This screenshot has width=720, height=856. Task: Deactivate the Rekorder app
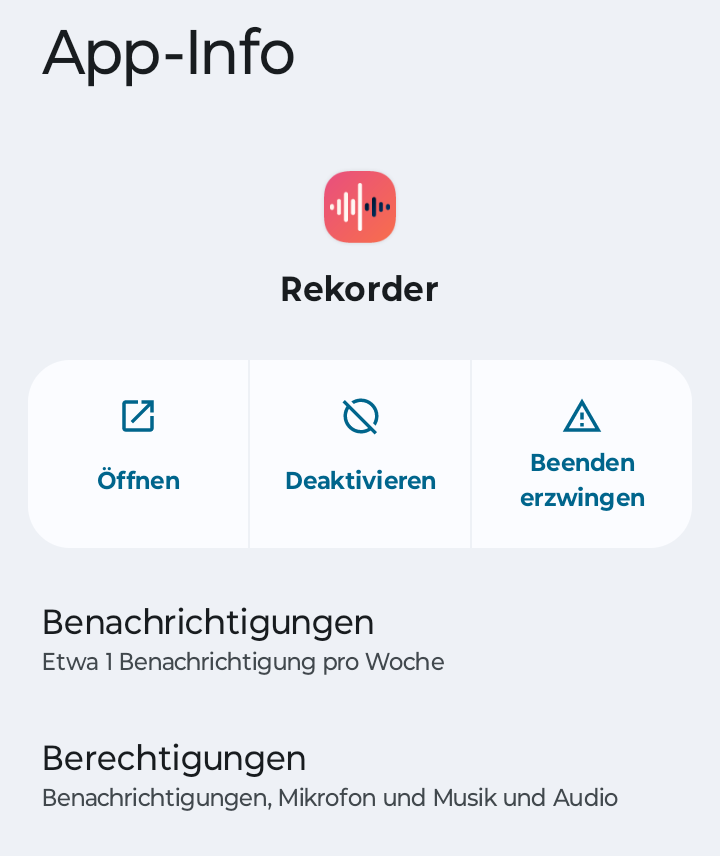coord(360,453)
